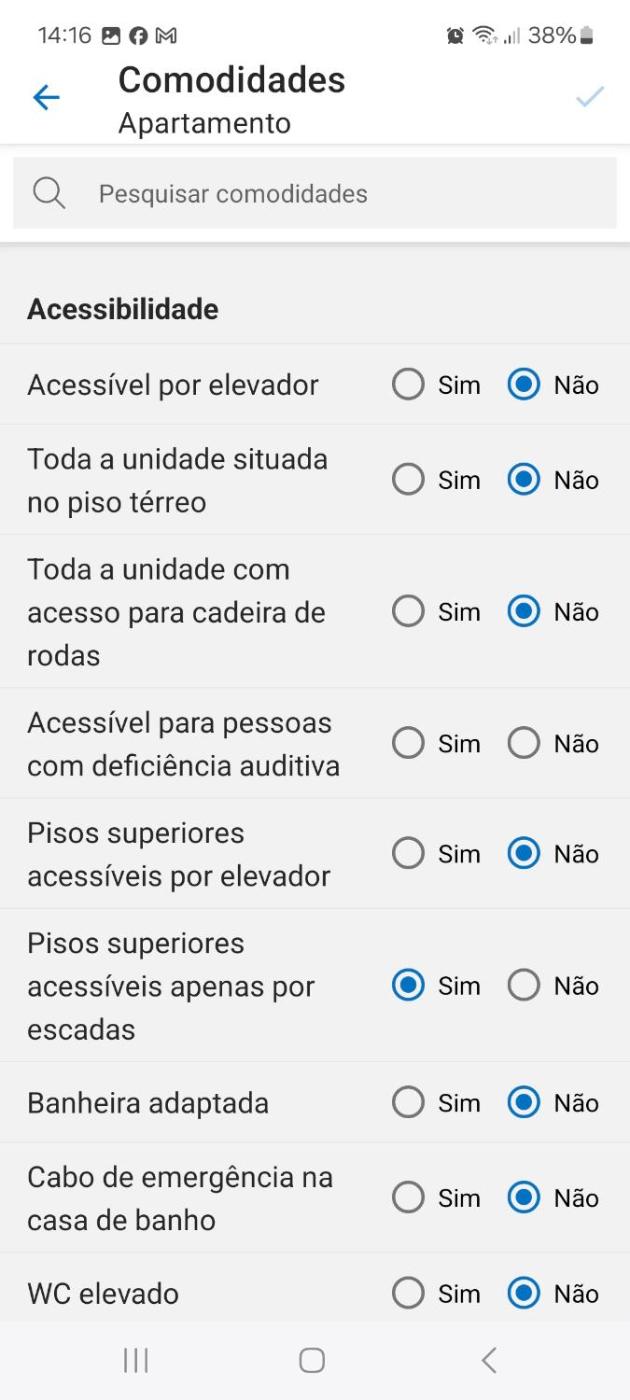The image size is (630, 1400).
Task: Mark Sim for deficiência auditiva accessibility
Action: 408,744
